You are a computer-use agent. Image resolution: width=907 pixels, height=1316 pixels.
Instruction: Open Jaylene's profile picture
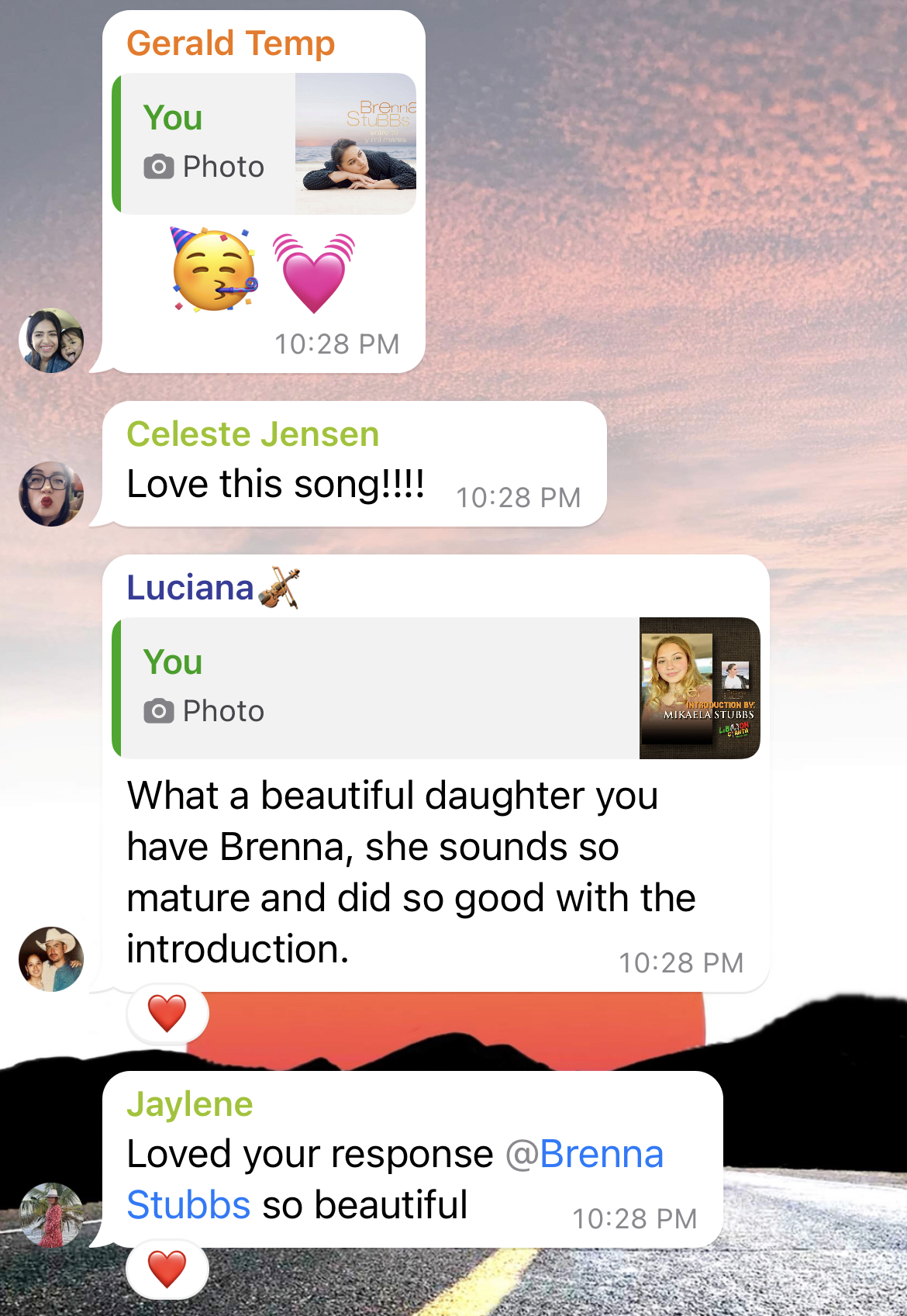pyautogui.click(x=51, y=1214)
